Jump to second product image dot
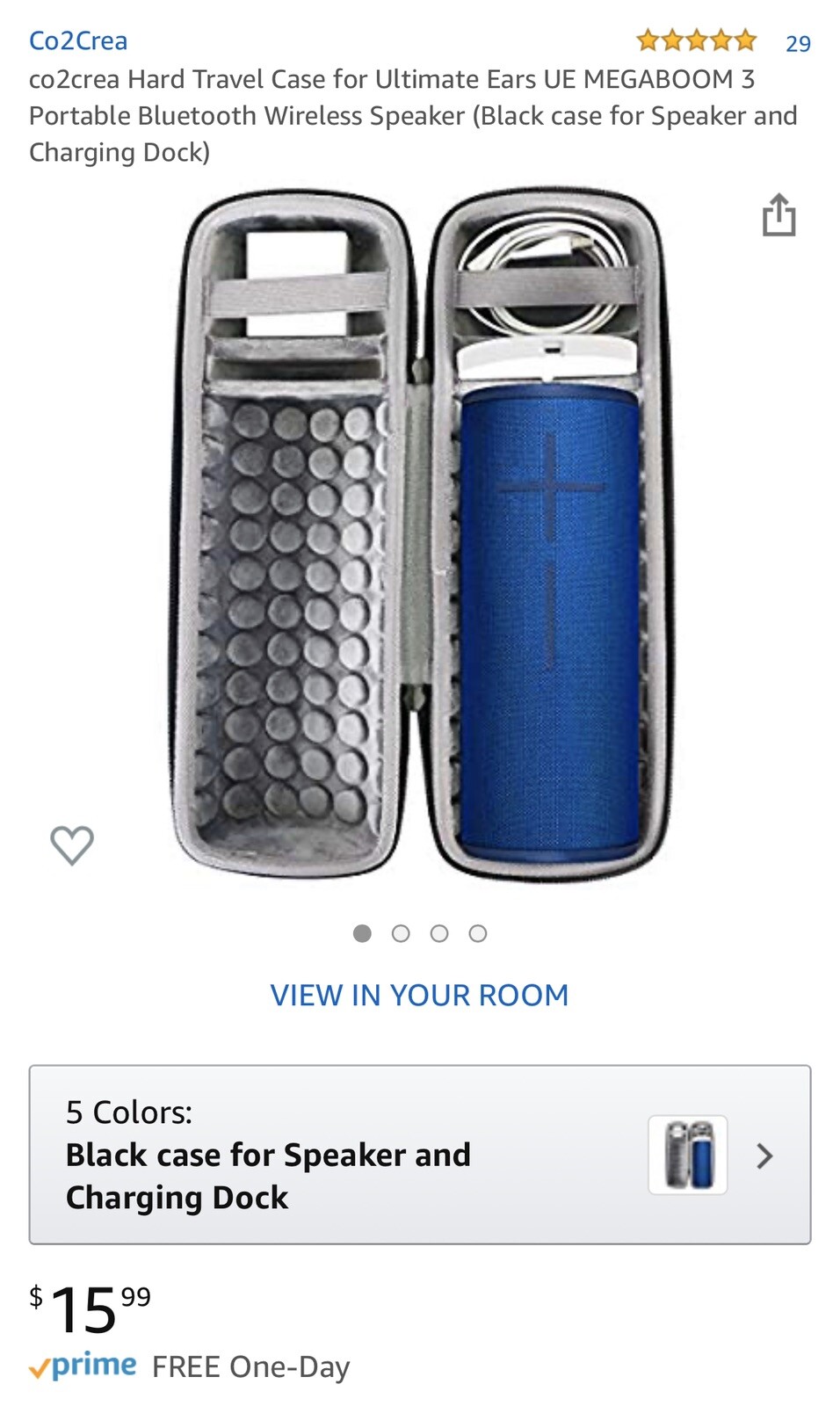This screenshot has width=840, height=1406. [x=401, y=933]
